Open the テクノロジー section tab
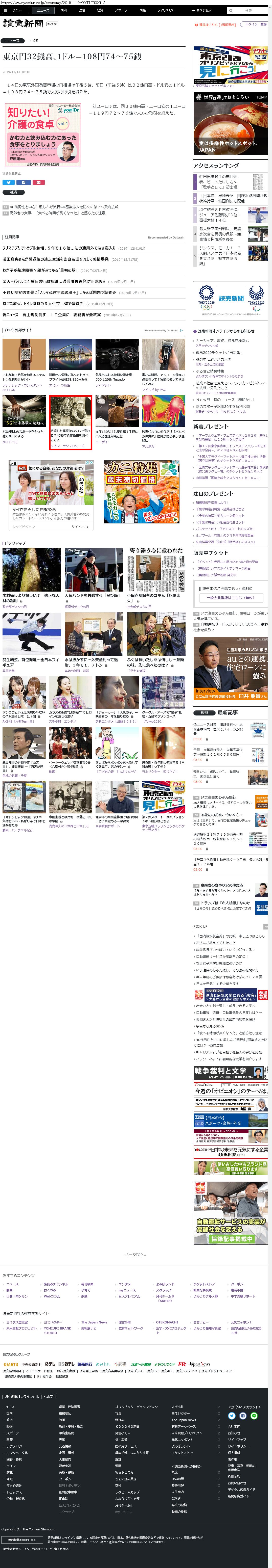The width and height of the screenshot is (272, 1568). (x=167, y=10)
